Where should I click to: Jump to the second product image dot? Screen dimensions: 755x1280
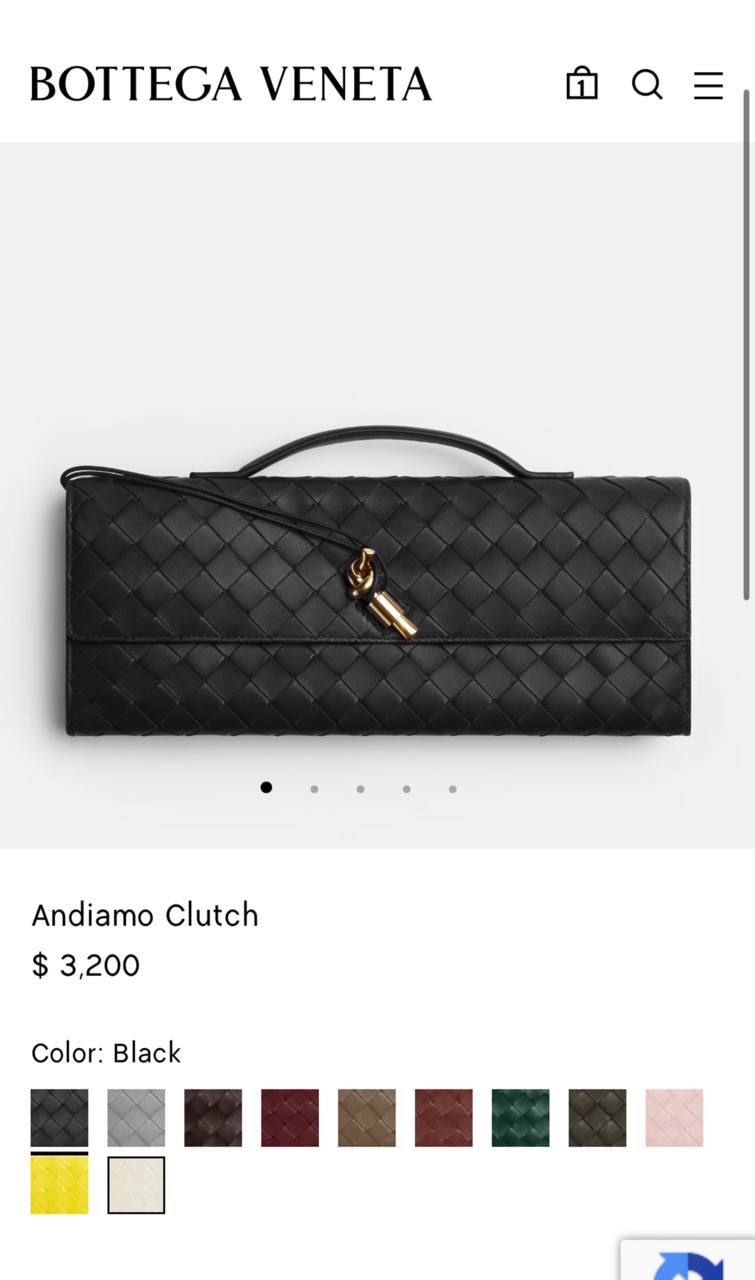tap(314, 789)
